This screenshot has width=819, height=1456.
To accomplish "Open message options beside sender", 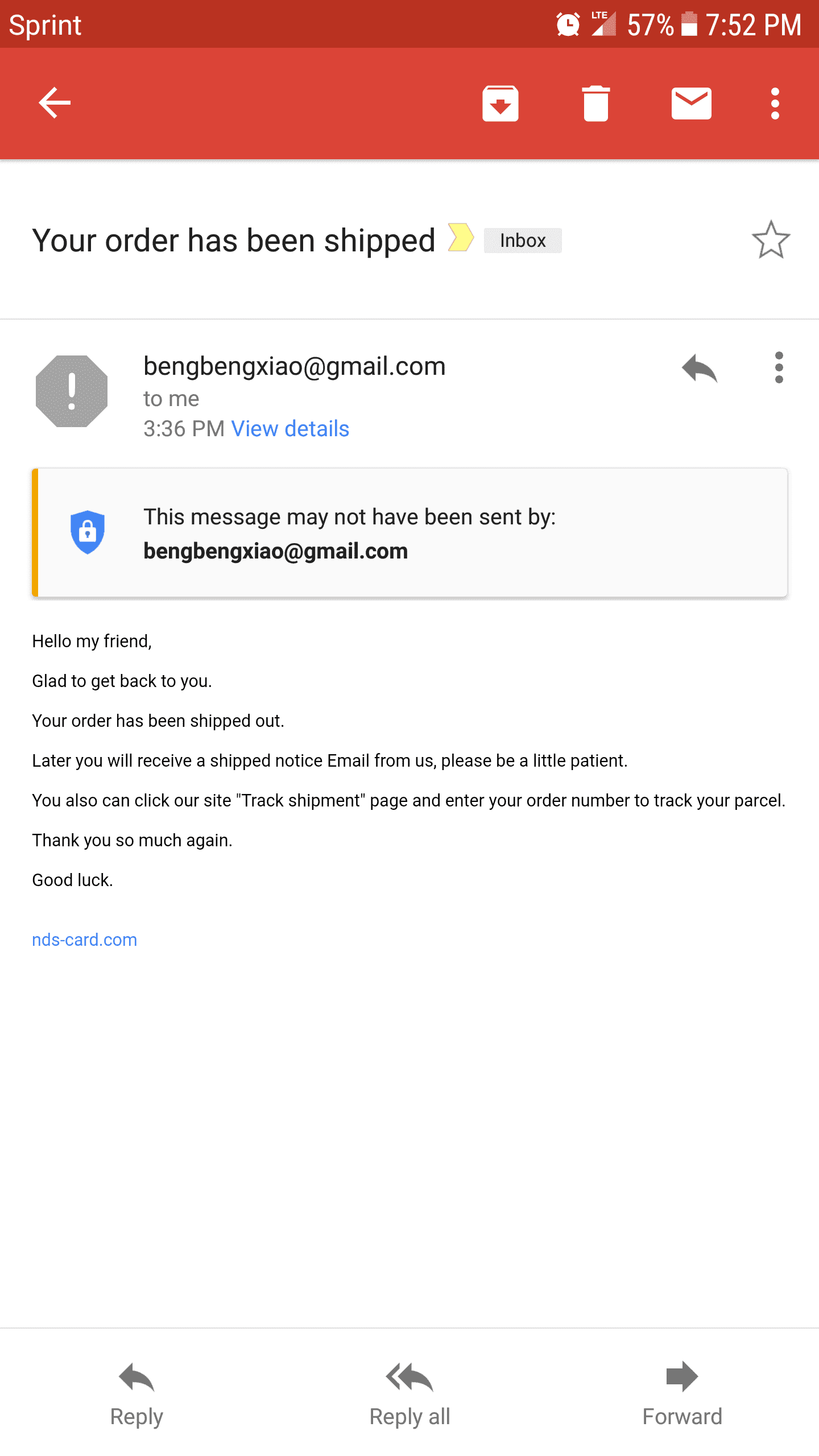I will pyautogui.click(x=779, y=367).
